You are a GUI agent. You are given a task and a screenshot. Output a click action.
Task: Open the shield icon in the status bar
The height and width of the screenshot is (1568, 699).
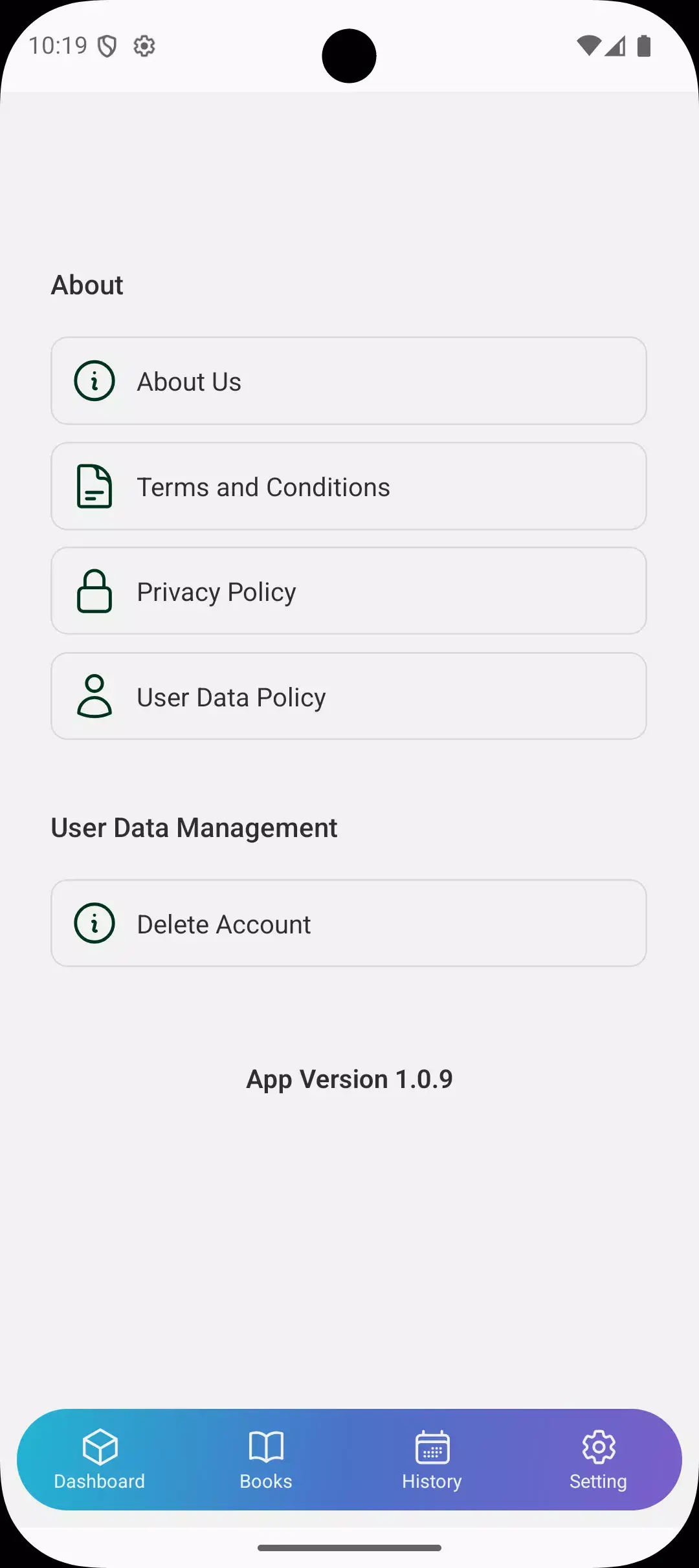107,45
